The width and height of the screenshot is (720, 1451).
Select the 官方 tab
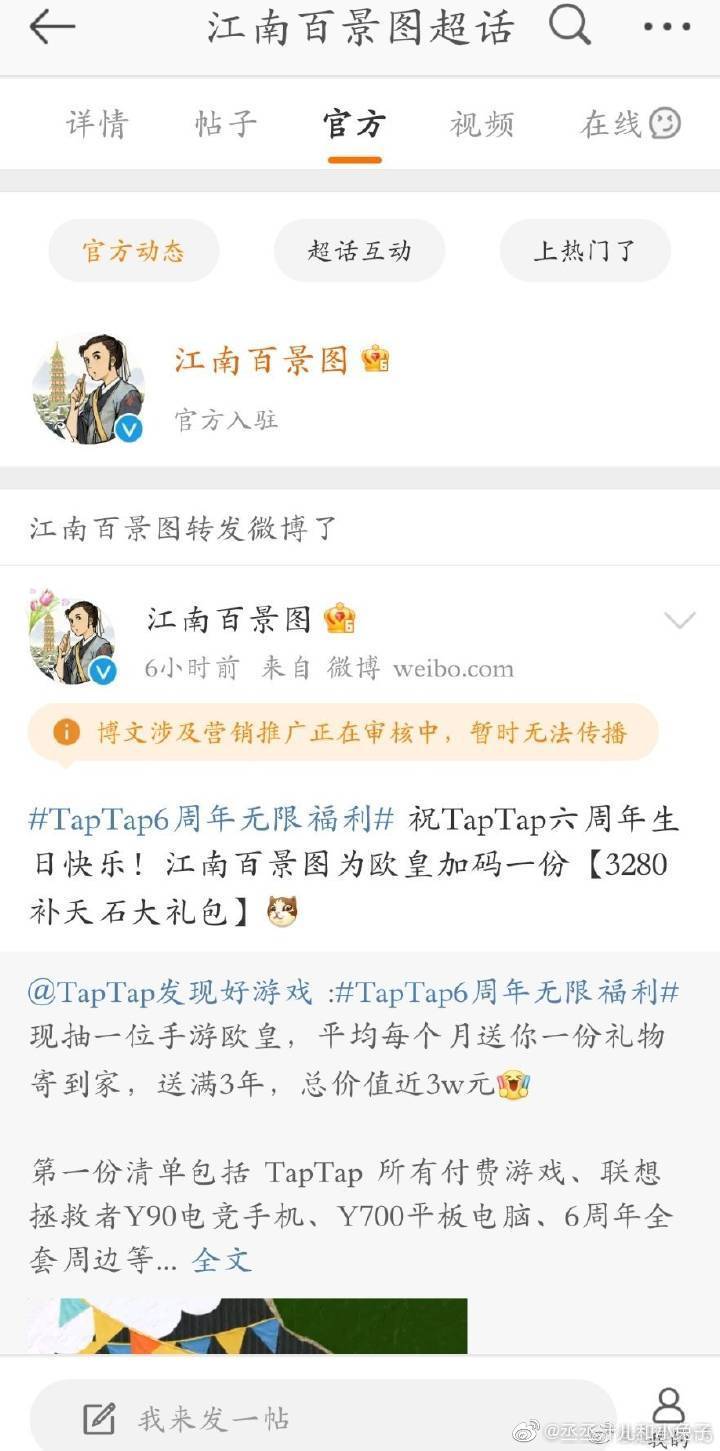[x=354, y=124]
